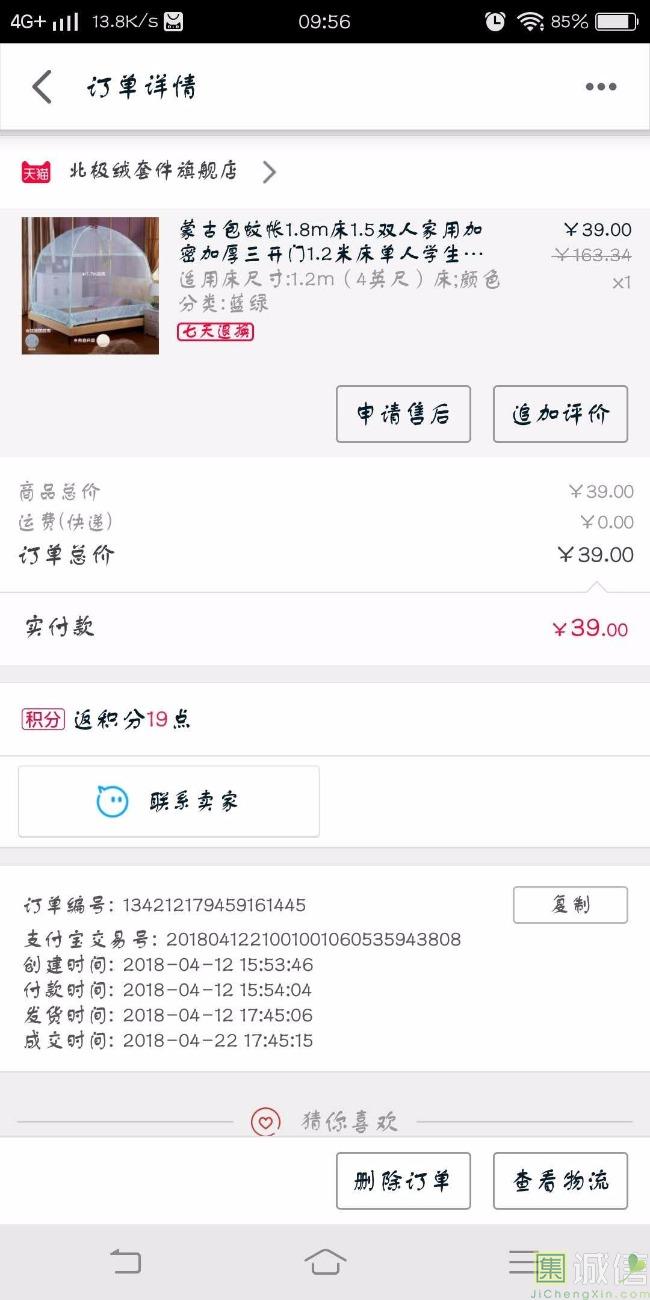This screenshot has height=1300, width=650.
Task: View shipment tracking via 查看物流
Action: (560, 1181)
